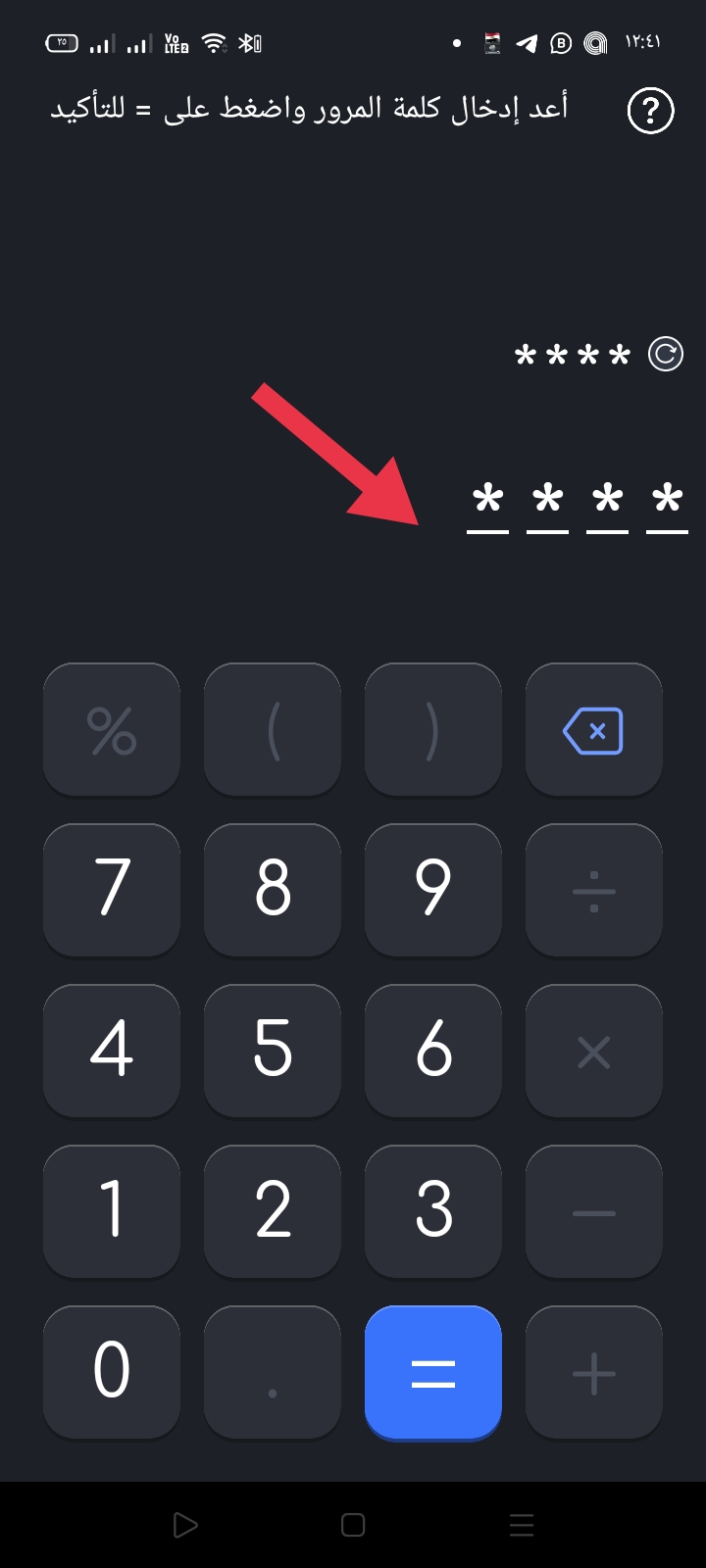Go to the home screen via the square button
706x1568 pixels.
[353, 1525]
